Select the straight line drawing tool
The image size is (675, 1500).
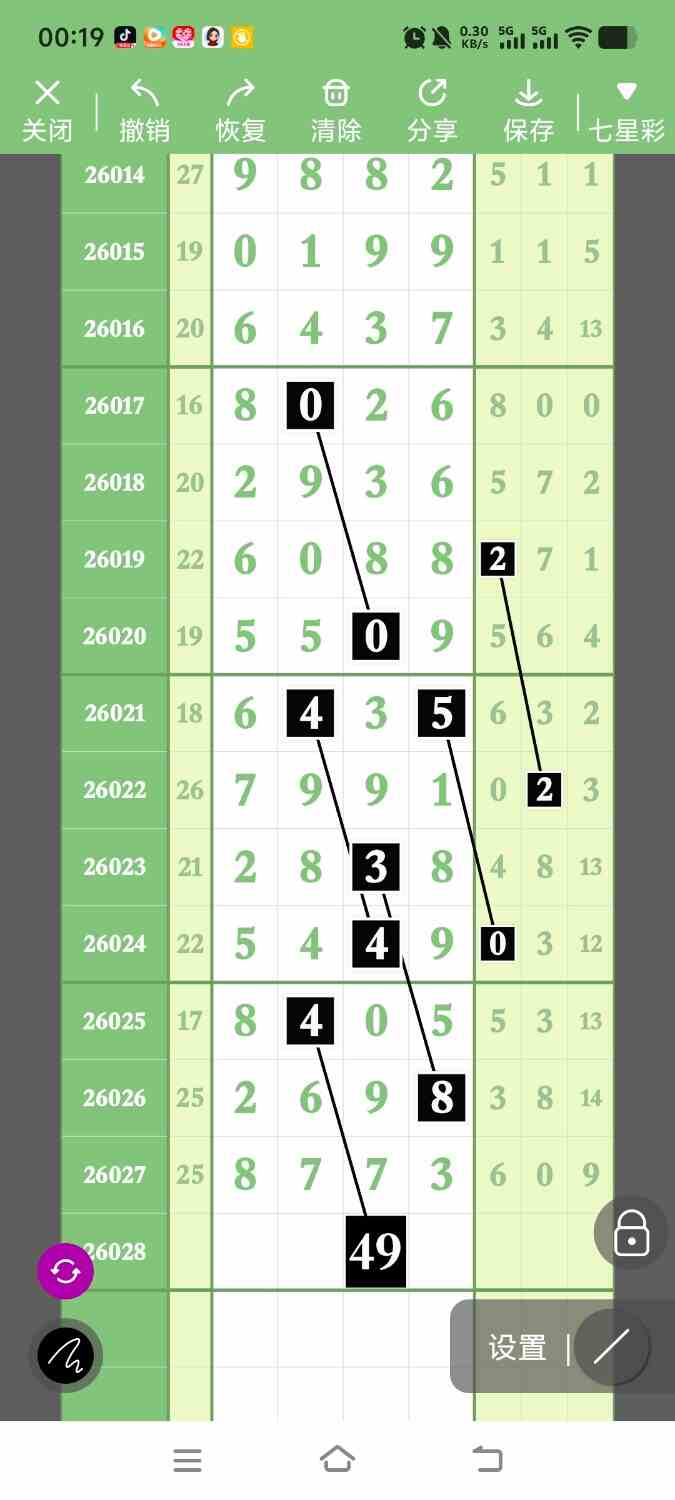611,1348
